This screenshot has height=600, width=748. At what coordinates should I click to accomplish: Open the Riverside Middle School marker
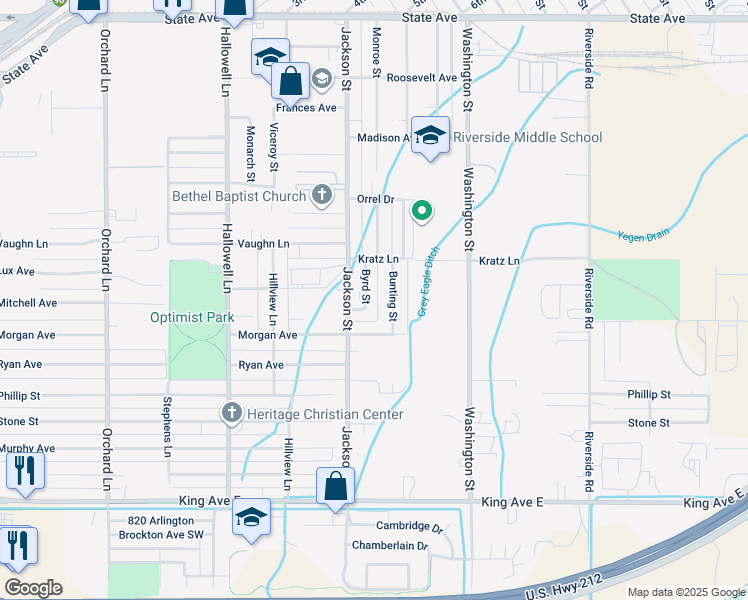(x=430, y=138)
